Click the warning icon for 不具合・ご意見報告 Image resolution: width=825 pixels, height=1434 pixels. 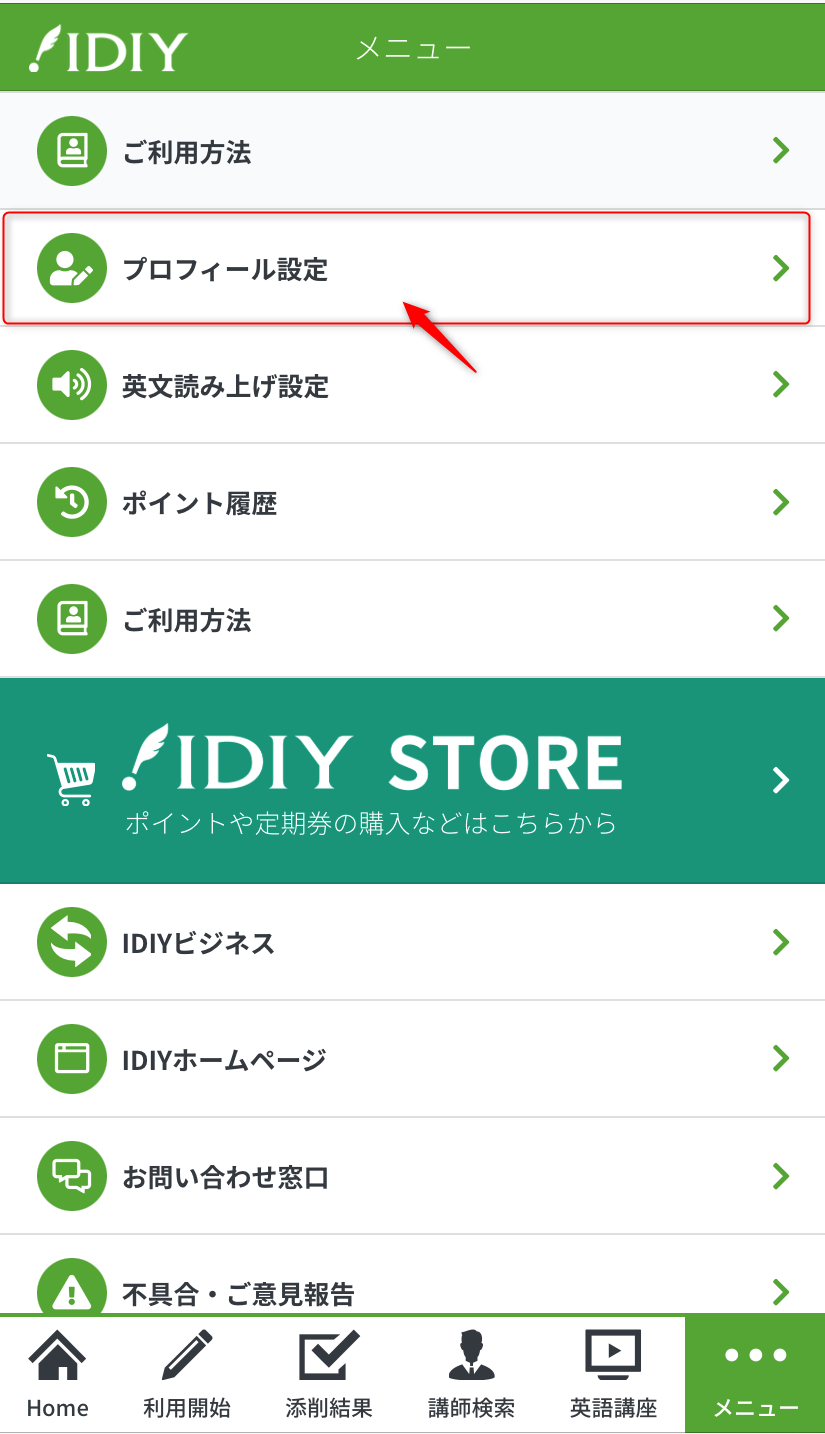click(71, 1292)
